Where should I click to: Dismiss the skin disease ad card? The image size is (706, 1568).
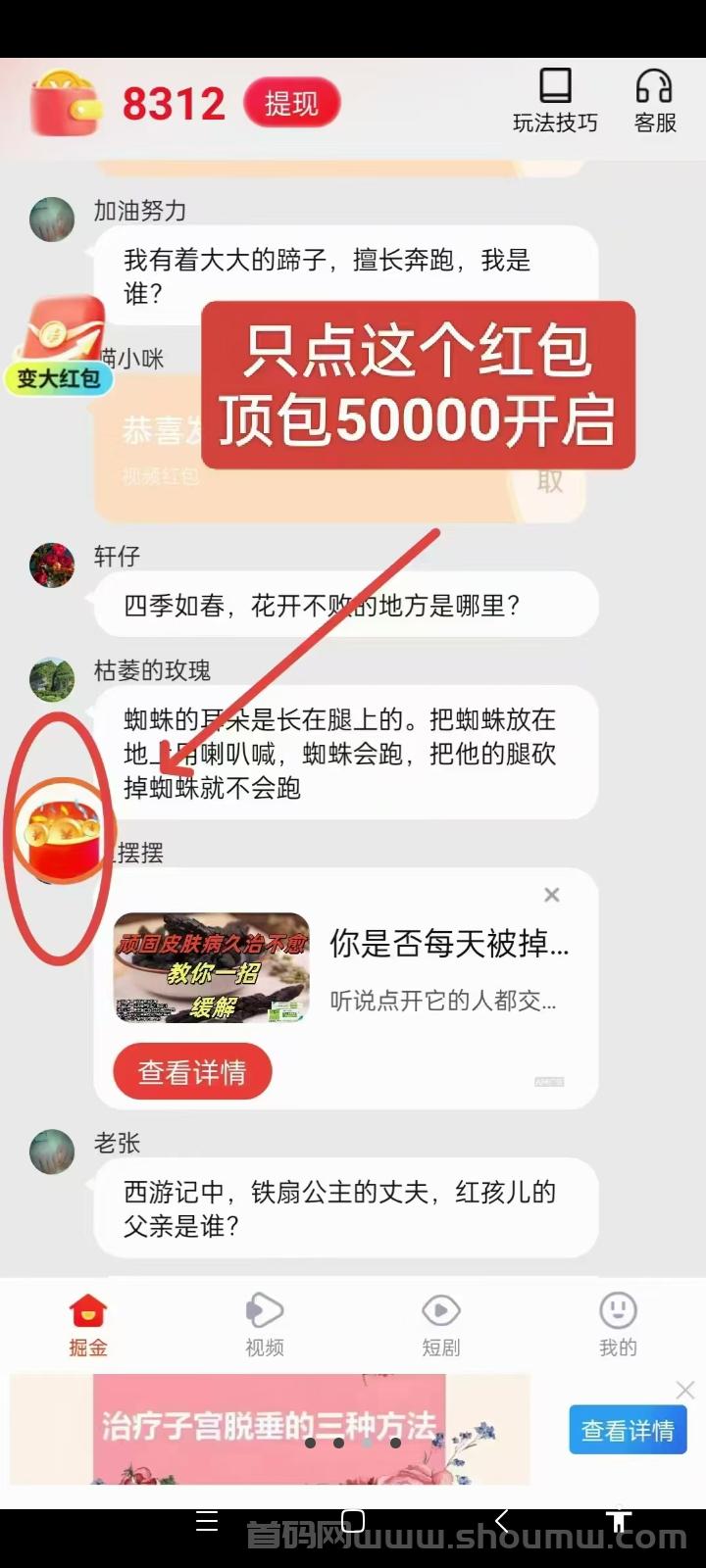pyautogui.click(x=552, y=895)
